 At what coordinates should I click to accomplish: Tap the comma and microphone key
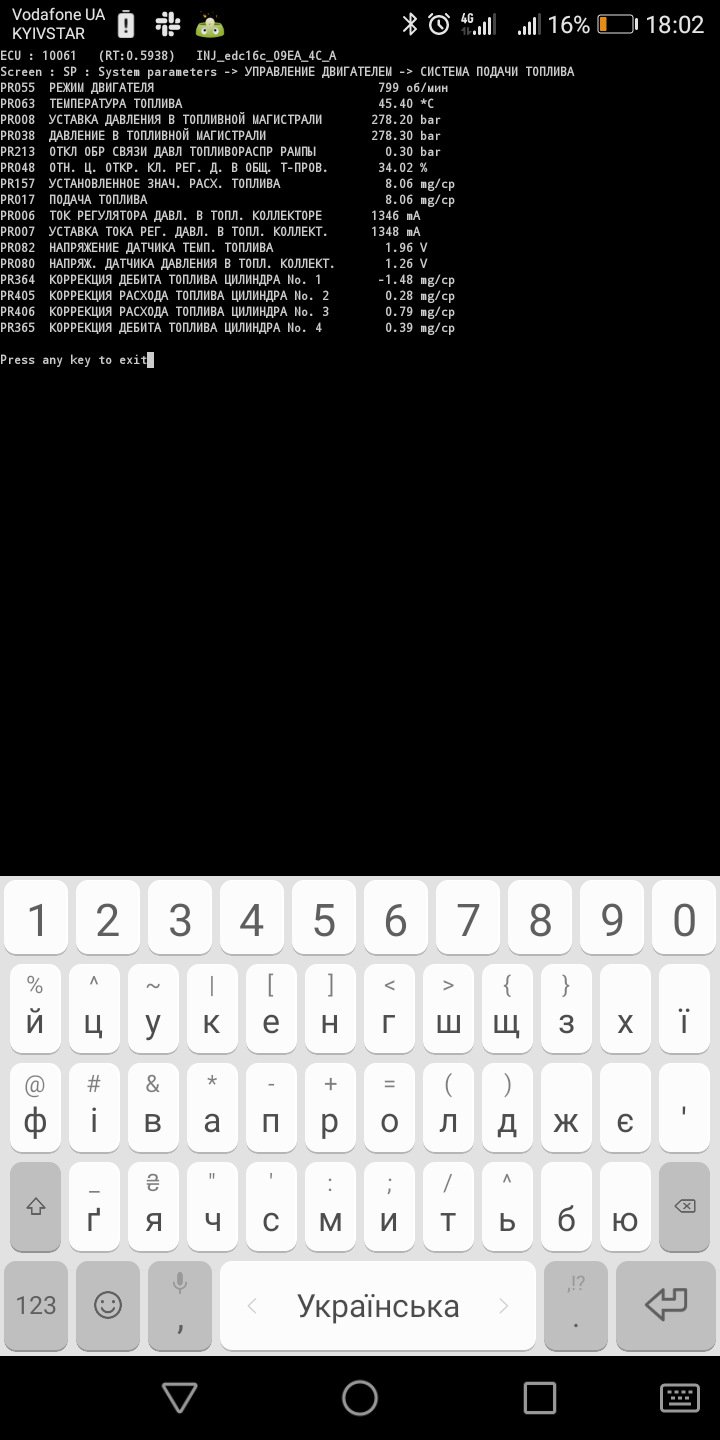click(180, 1304)
